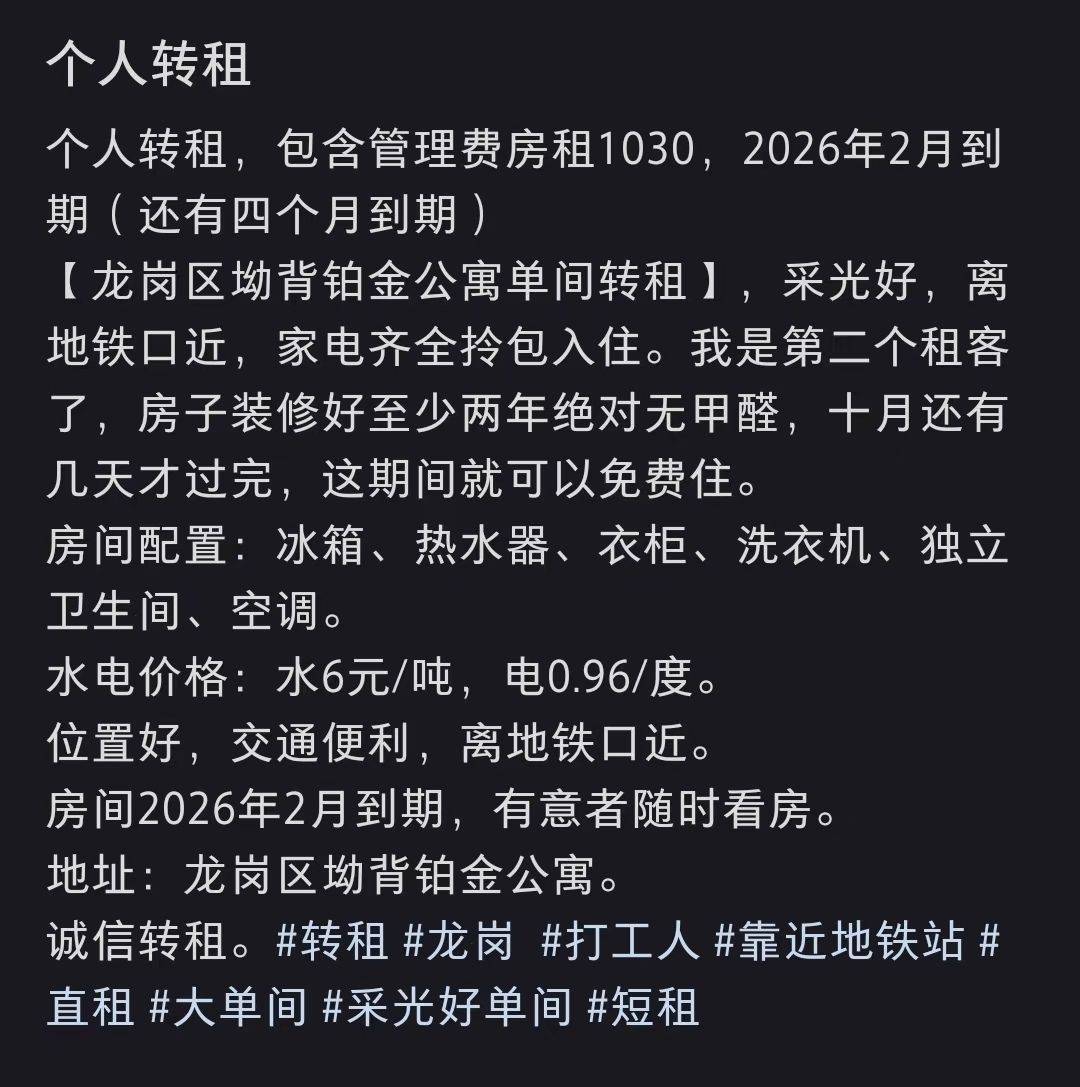View posts tagged #打工人
The width and height of the screenshot is (1080, 1087).
pyautogui.click(x=620, y=942)
